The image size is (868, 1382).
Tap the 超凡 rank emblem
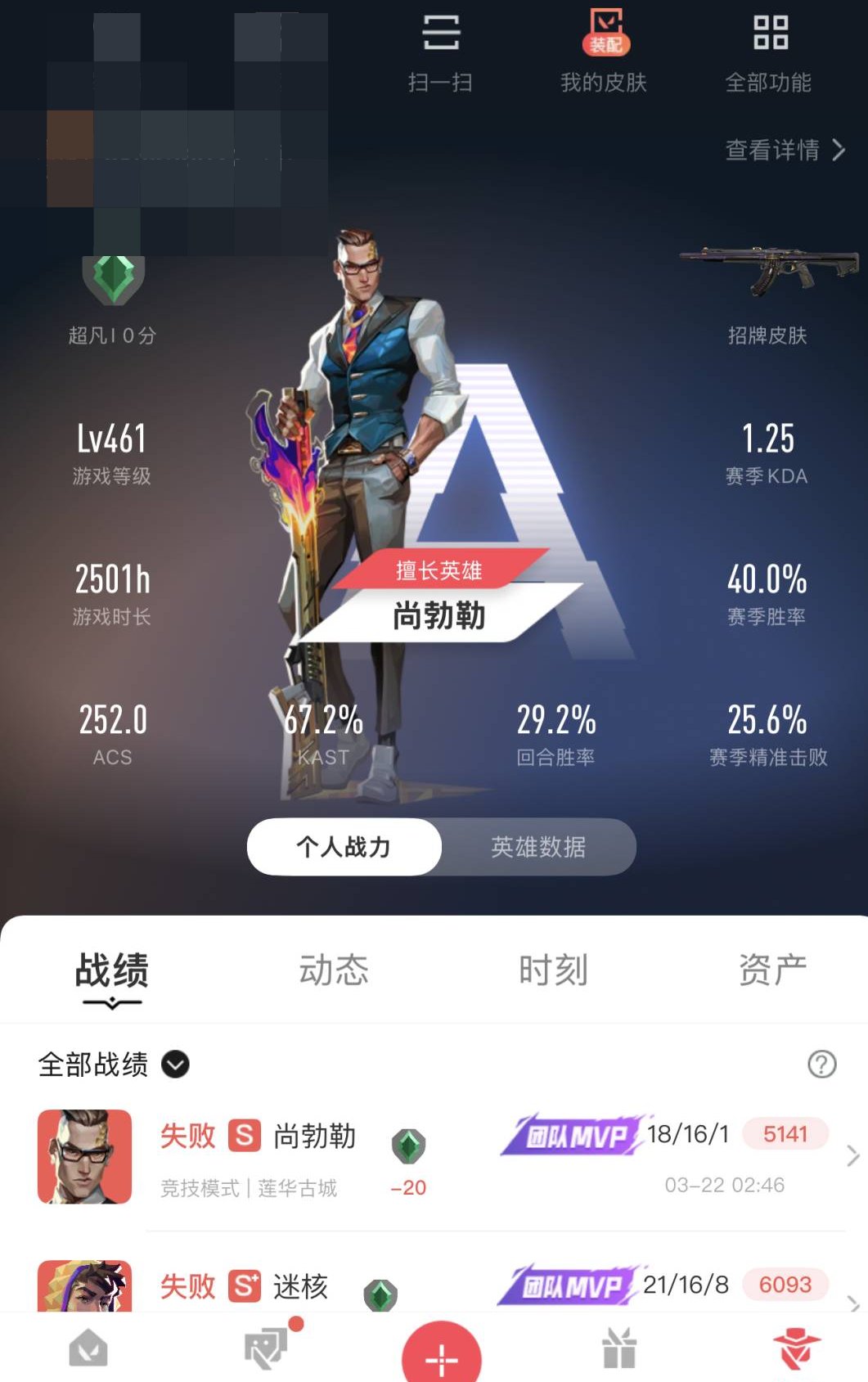115,282
